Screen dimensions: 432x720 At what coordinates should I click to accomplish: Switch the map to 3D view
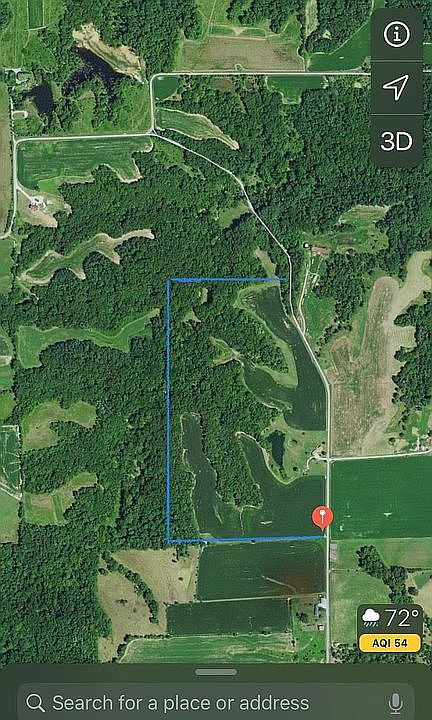click(397, 141)
